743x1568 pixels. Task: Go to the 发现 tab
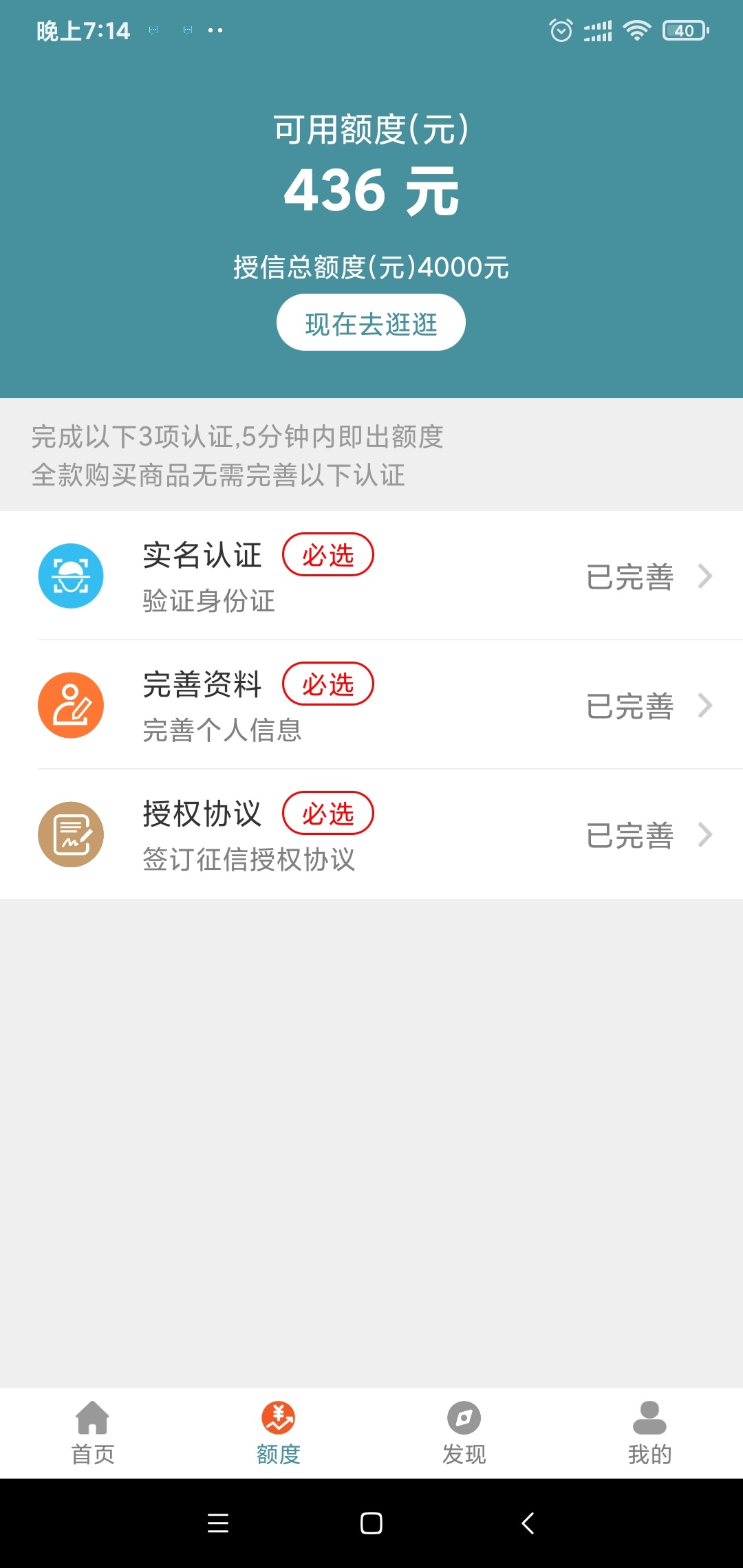coord(464,1433)
